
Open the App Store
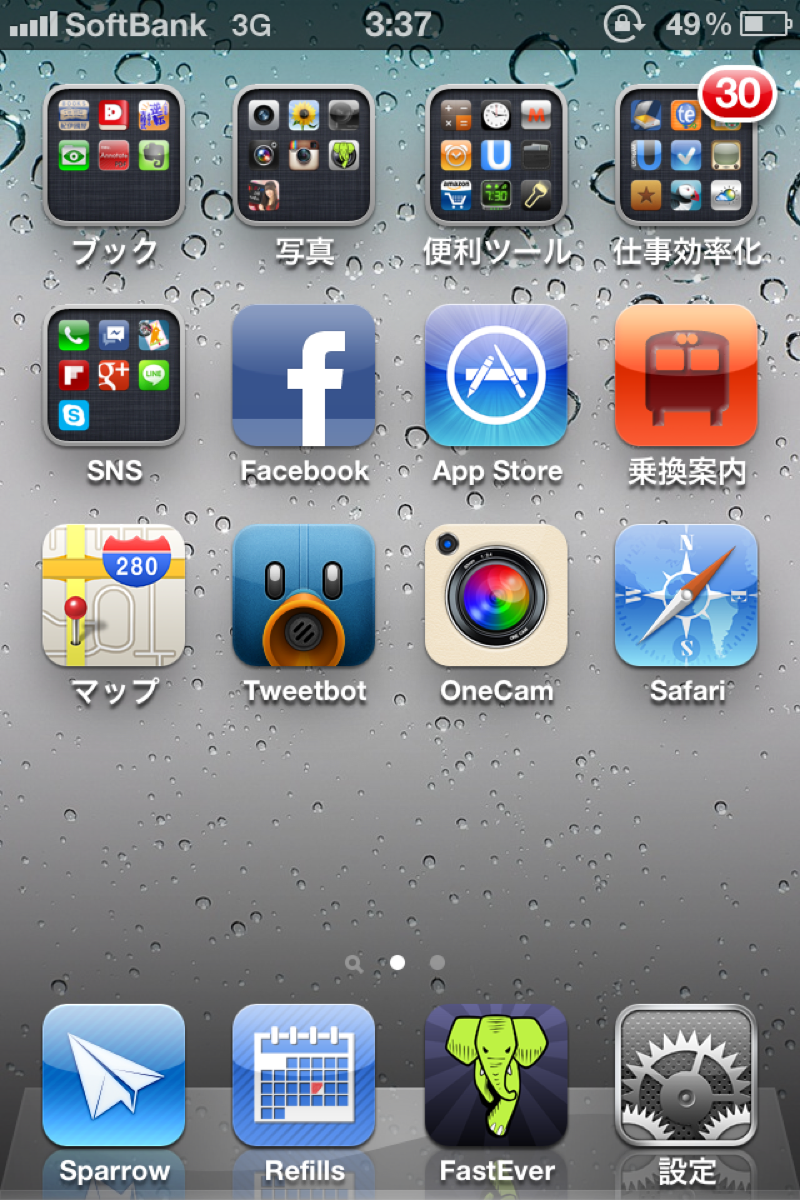pyautogui.click(x=496, y=375)
